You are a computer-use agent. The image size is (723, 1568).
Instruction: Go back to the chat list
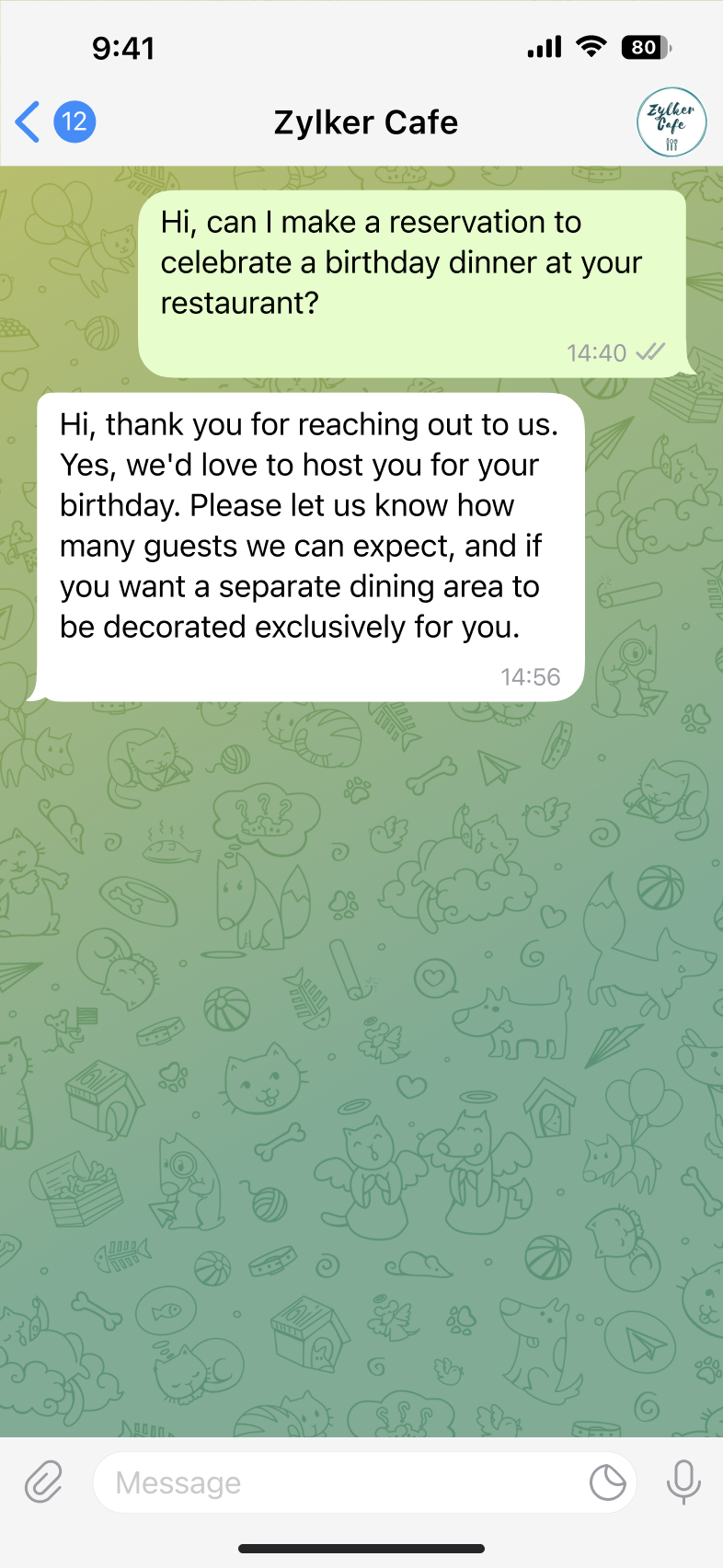(29, 121)
